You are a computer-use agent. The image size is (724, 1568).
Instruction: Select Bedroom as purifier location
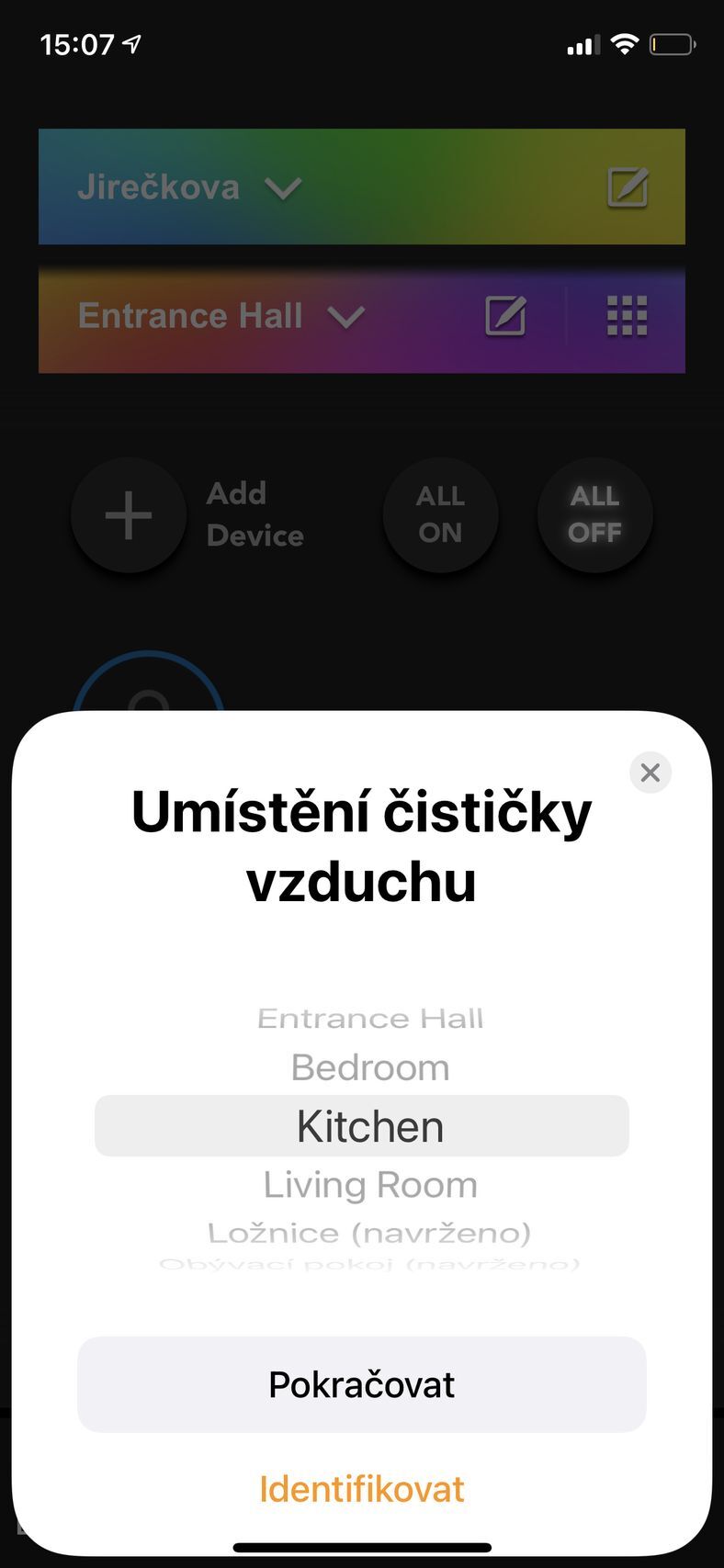click(x=368, y=1066)
